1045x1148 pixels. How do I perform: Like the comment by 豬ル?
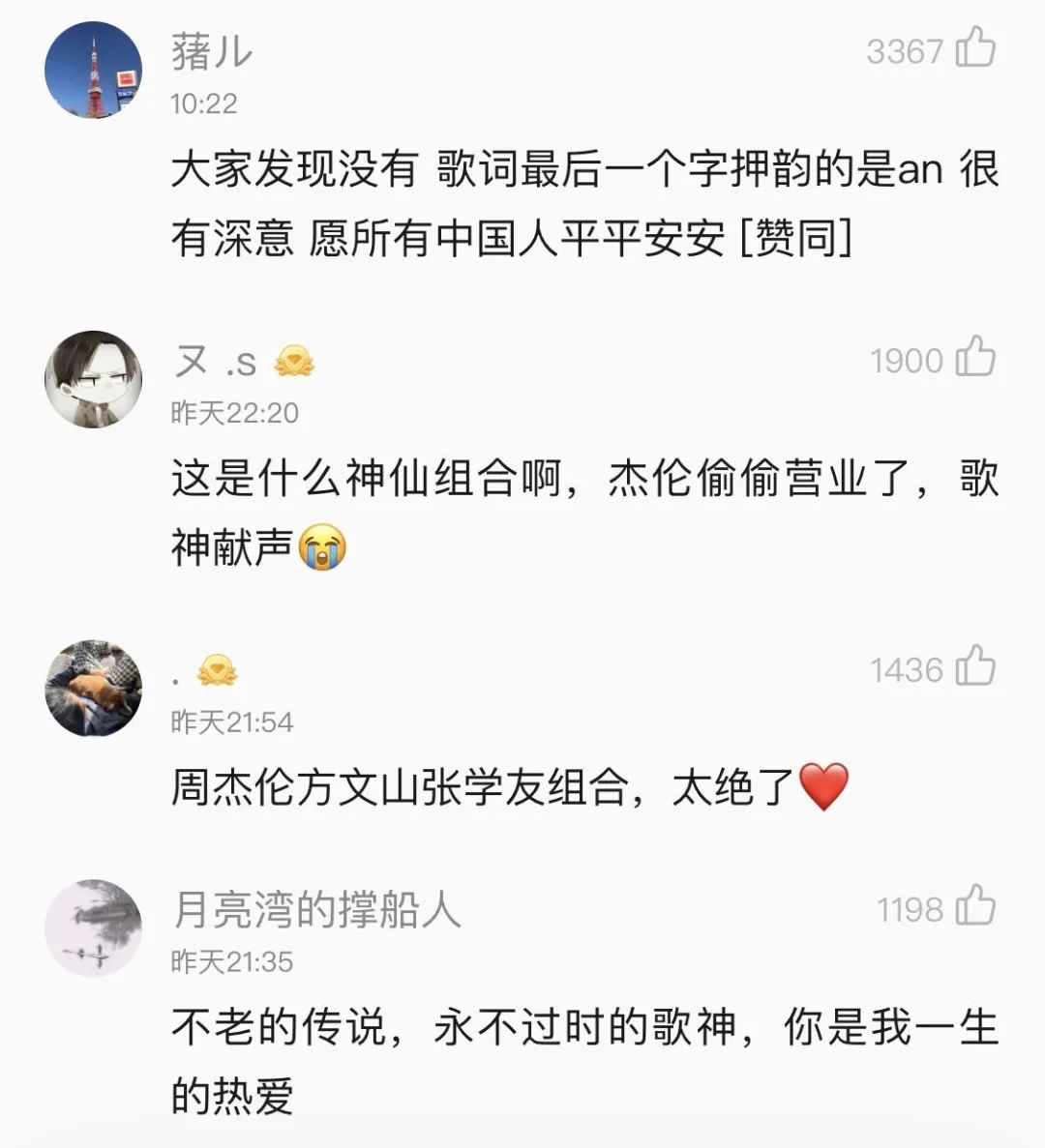975,48
